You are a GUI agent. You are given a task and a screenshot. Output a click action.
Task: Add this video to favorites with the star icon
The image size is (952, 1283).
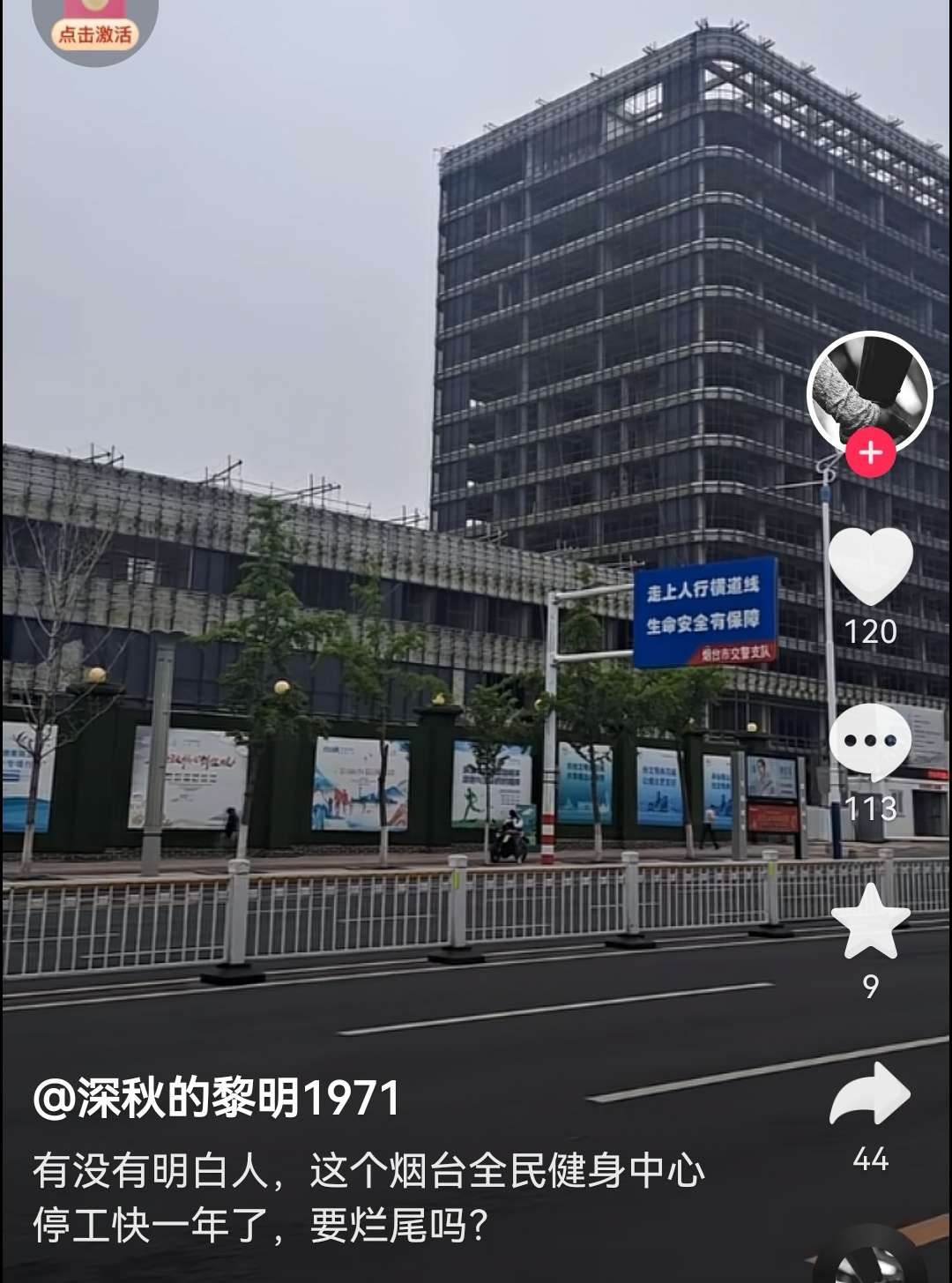tap(870, 921)
